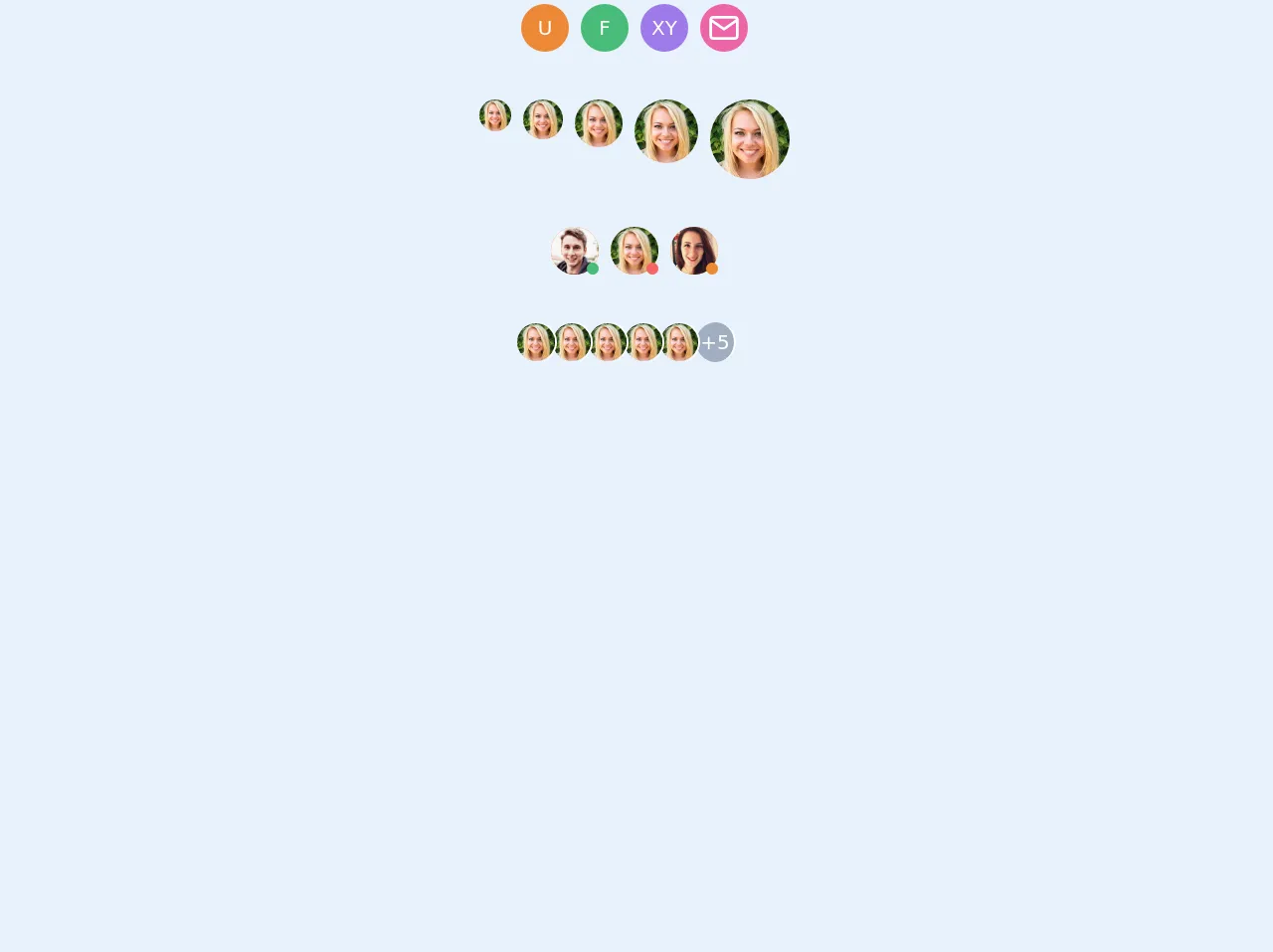Select the dark-haired woman's avatar with orange status
The height and width of the screenshot is (952, 1273).
(694, 251)
